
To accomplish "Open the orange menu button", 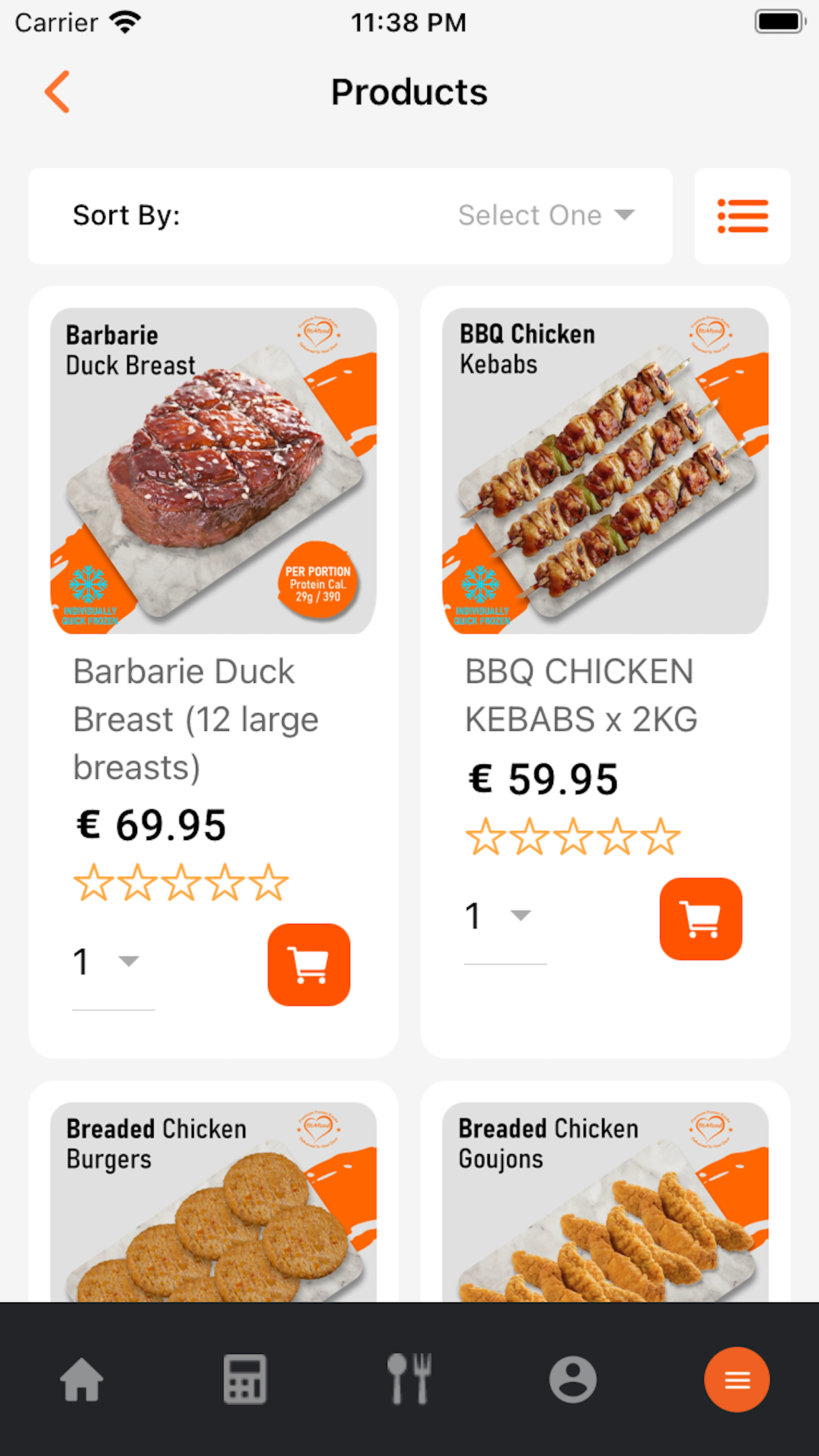I will pyautogui.click(x=737, y=1379).
